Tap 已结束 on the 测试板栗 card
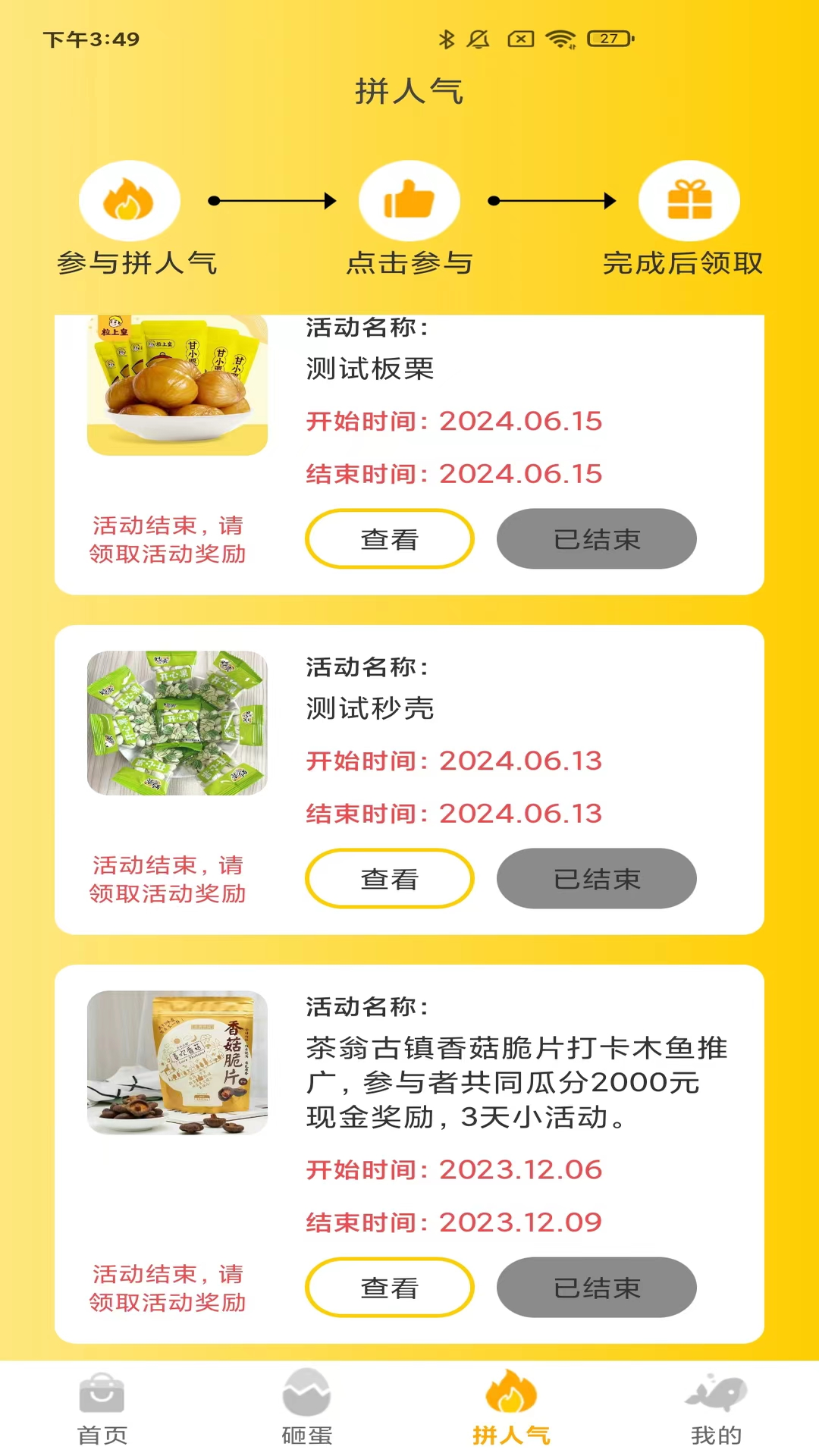This screenshot has width=819, height=1456. (x=596, y=538)
